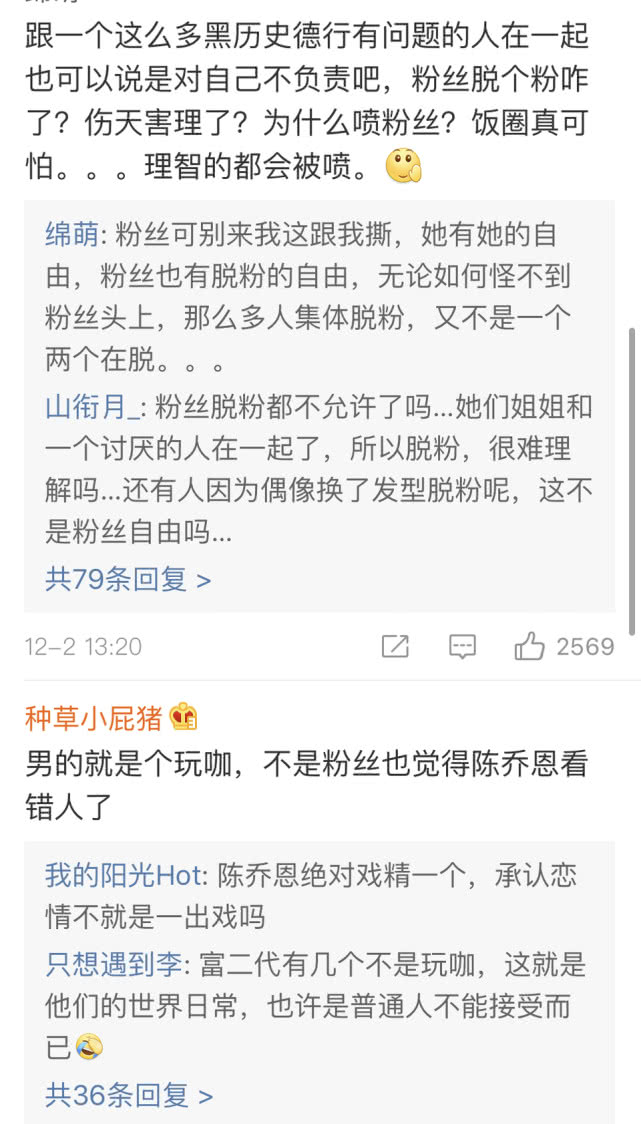View 绵萌's profile from reply
Viewport: 641px width, 1124px height.
click(72, 235)
